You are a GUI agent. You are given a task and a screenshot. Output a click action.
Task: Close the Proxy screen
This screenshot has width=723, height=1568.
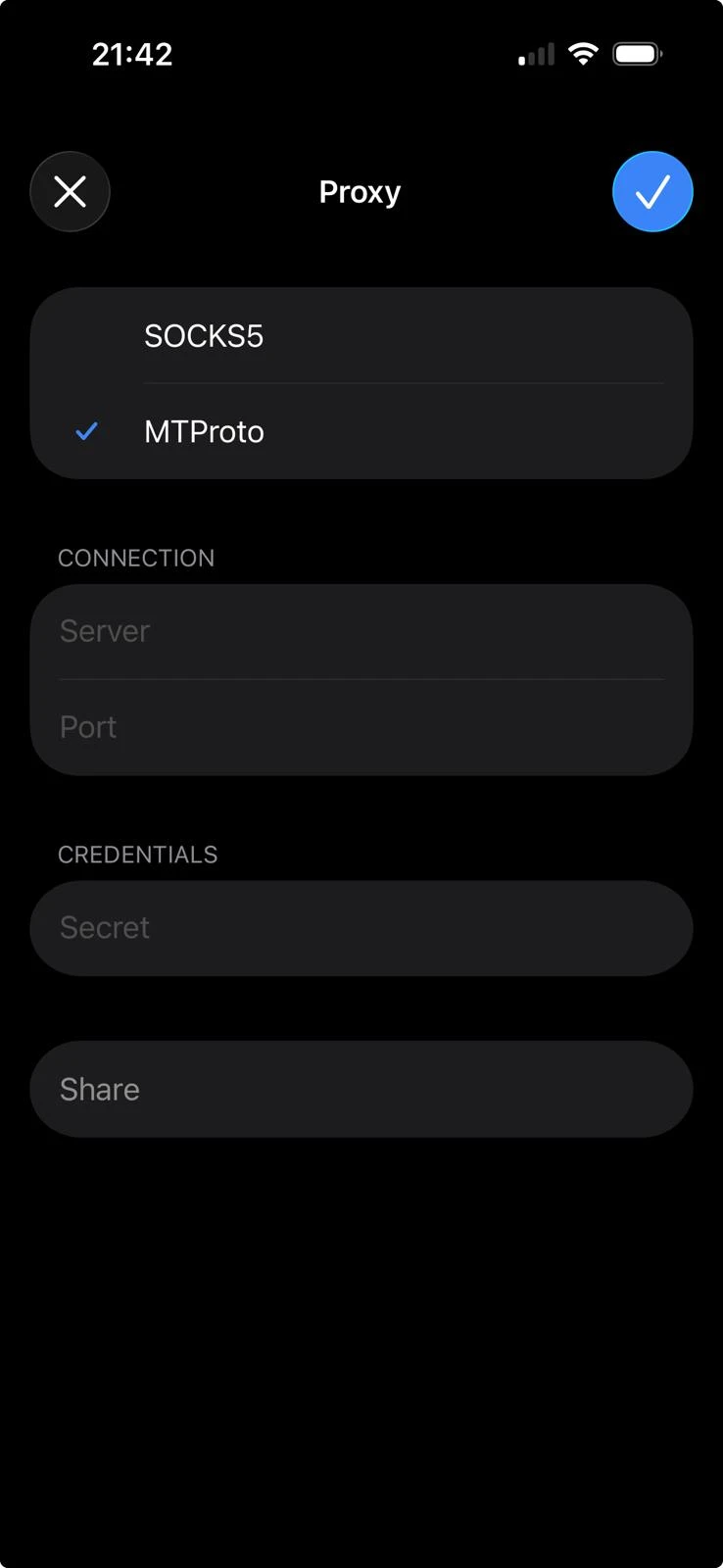70,192
